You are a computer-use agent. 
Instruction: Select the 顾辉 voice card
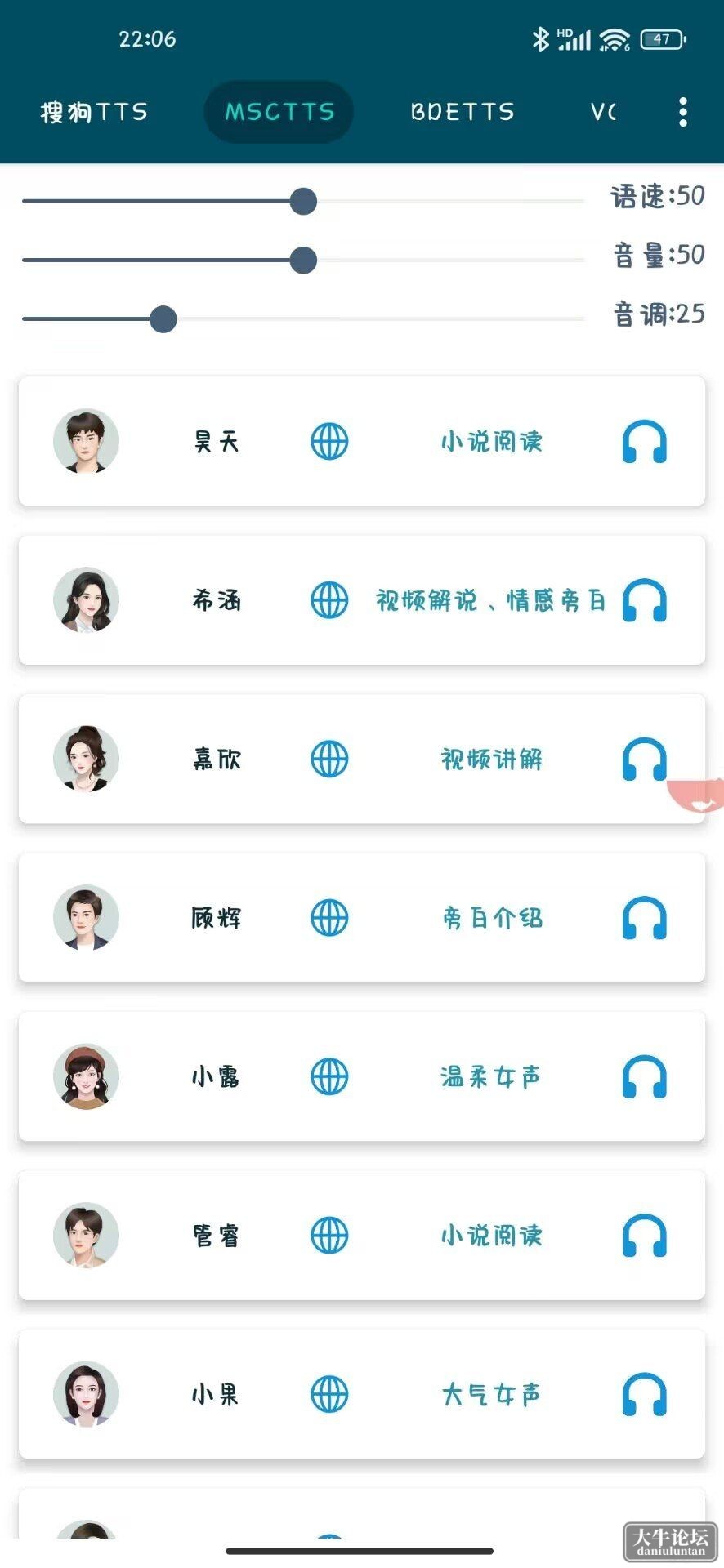pyautogui.click(x=362, y=917)
